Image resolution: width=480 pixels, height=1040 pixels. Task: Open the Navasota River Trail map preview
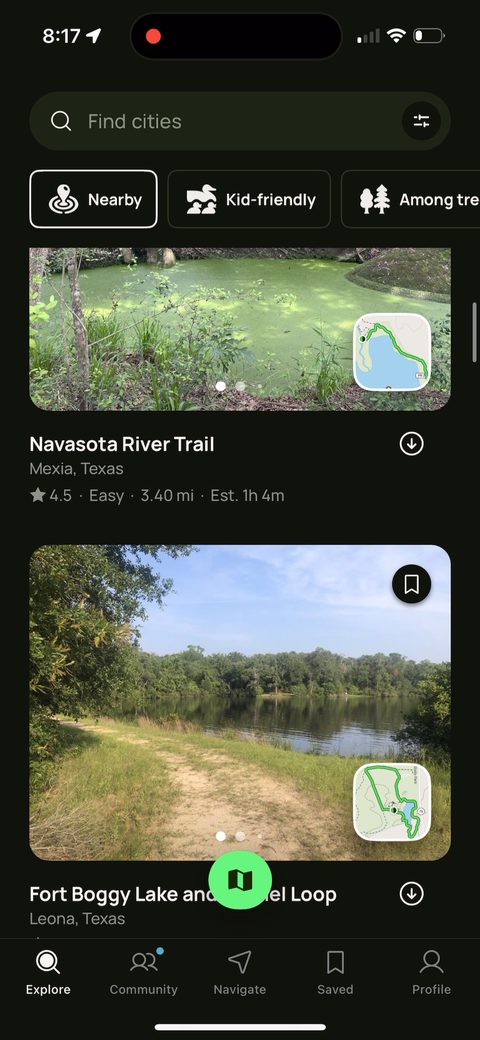click(x=392, y=352)
